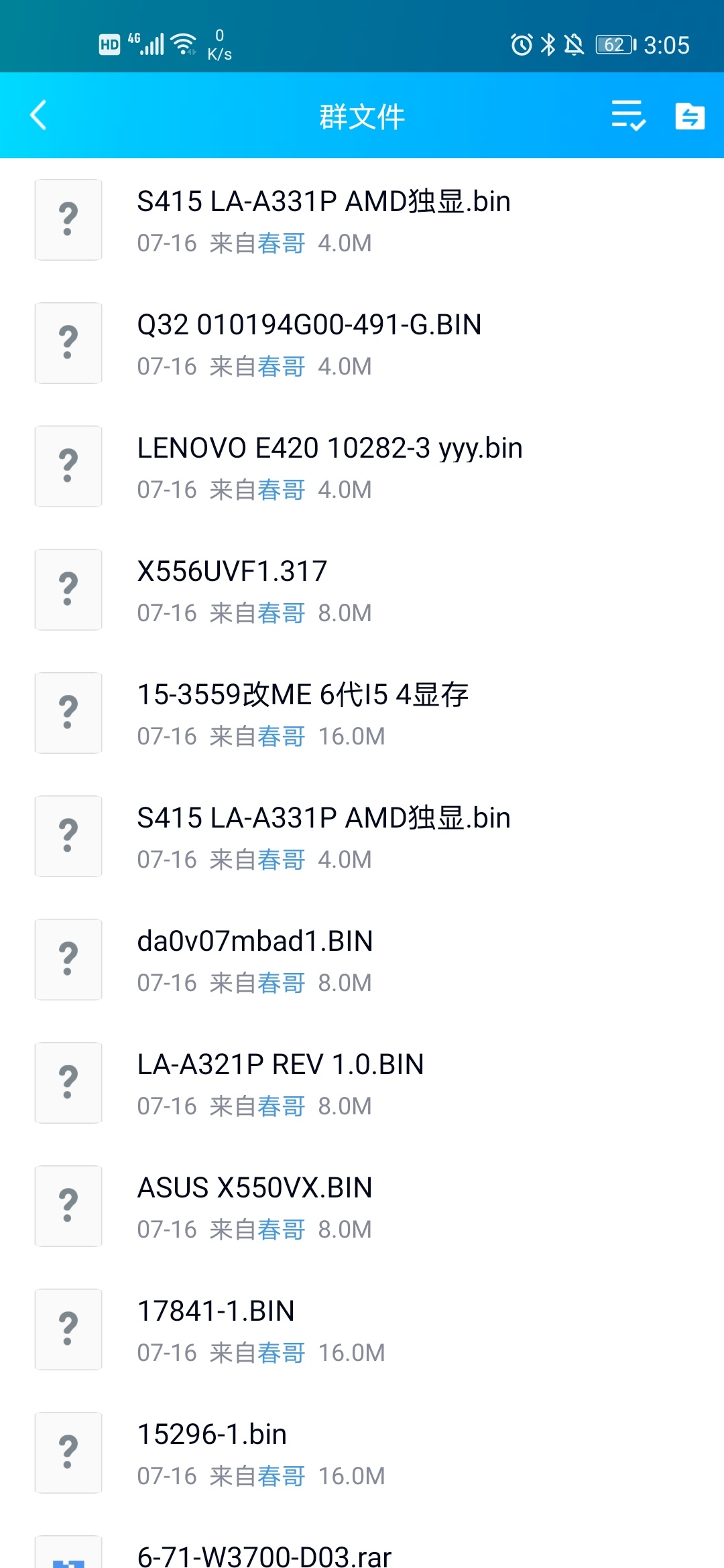
Task: Open LENOVO E420 10282-3 yyy.bin
Action: [x=362, y=466]
